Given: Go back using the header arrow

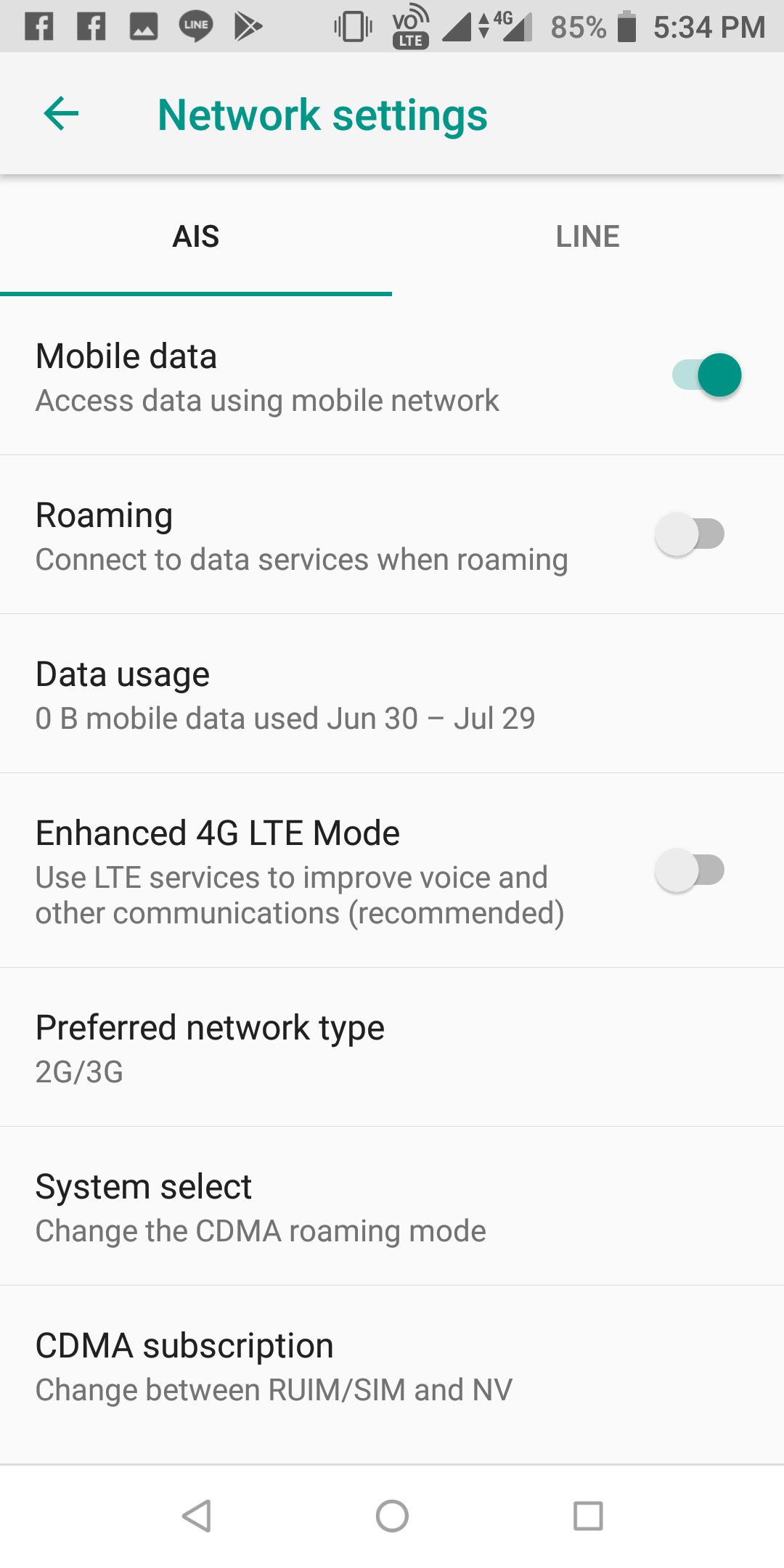Looking at the screenshot, I should (x=61, y=114).
